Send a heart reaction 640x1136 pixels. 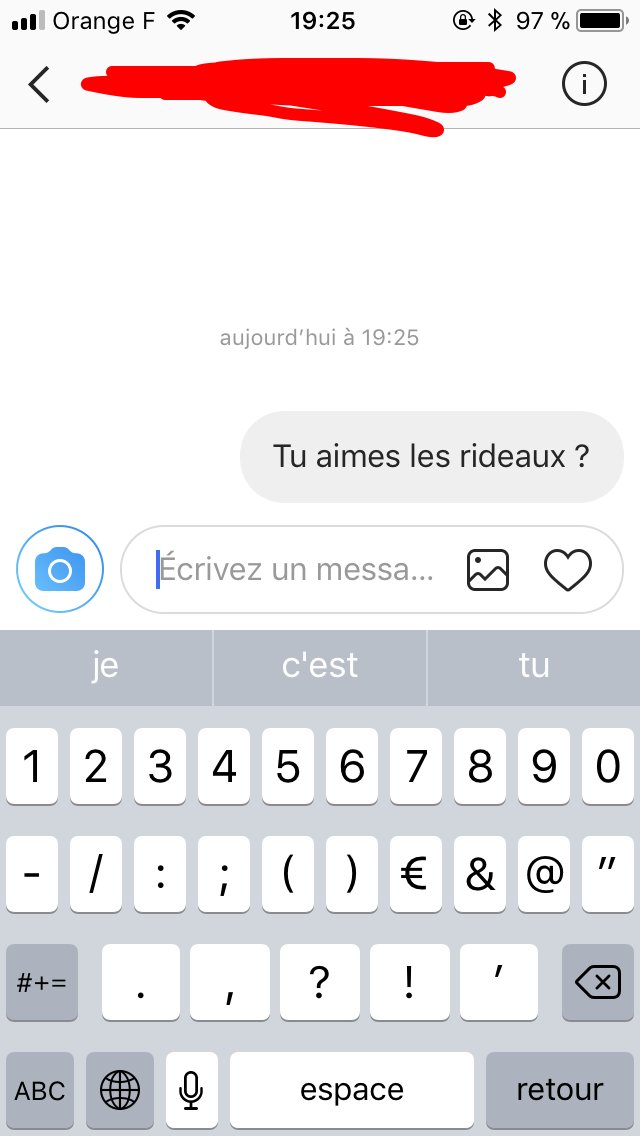coord(568,570)
